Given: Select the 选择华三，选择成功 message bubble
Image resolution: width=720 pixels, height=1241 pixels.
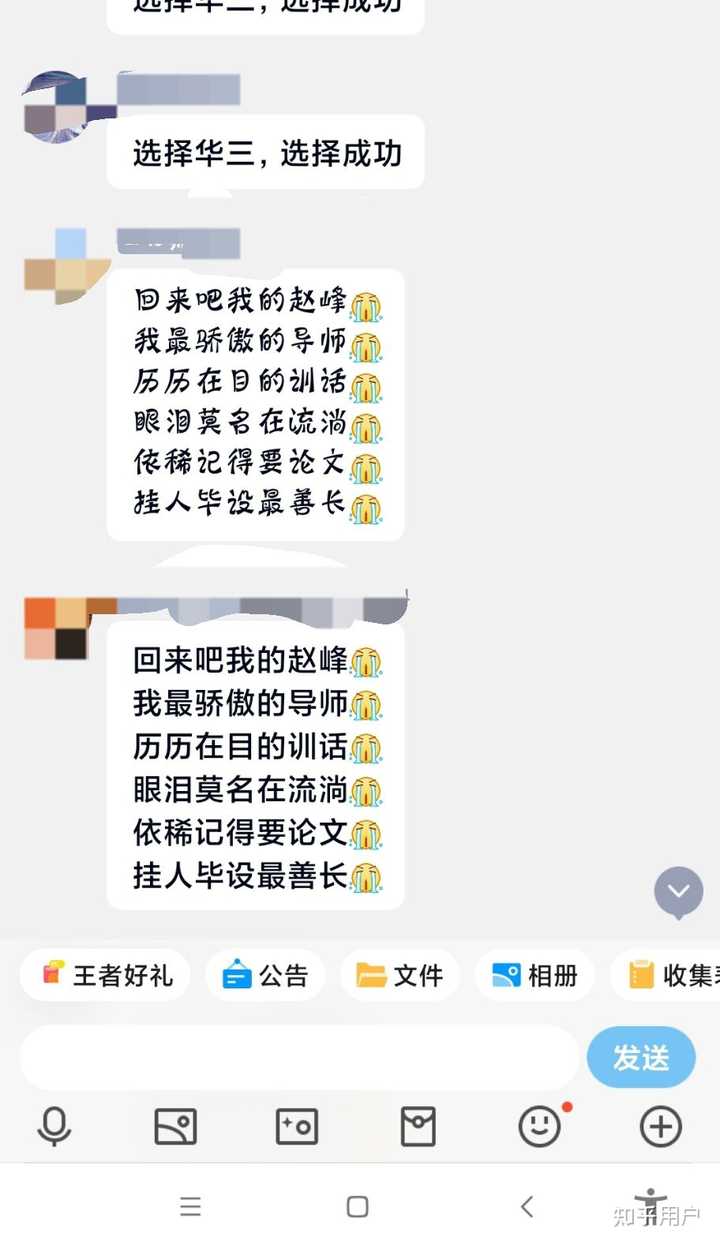Looking at the screenshot, I should pos(265,152).
